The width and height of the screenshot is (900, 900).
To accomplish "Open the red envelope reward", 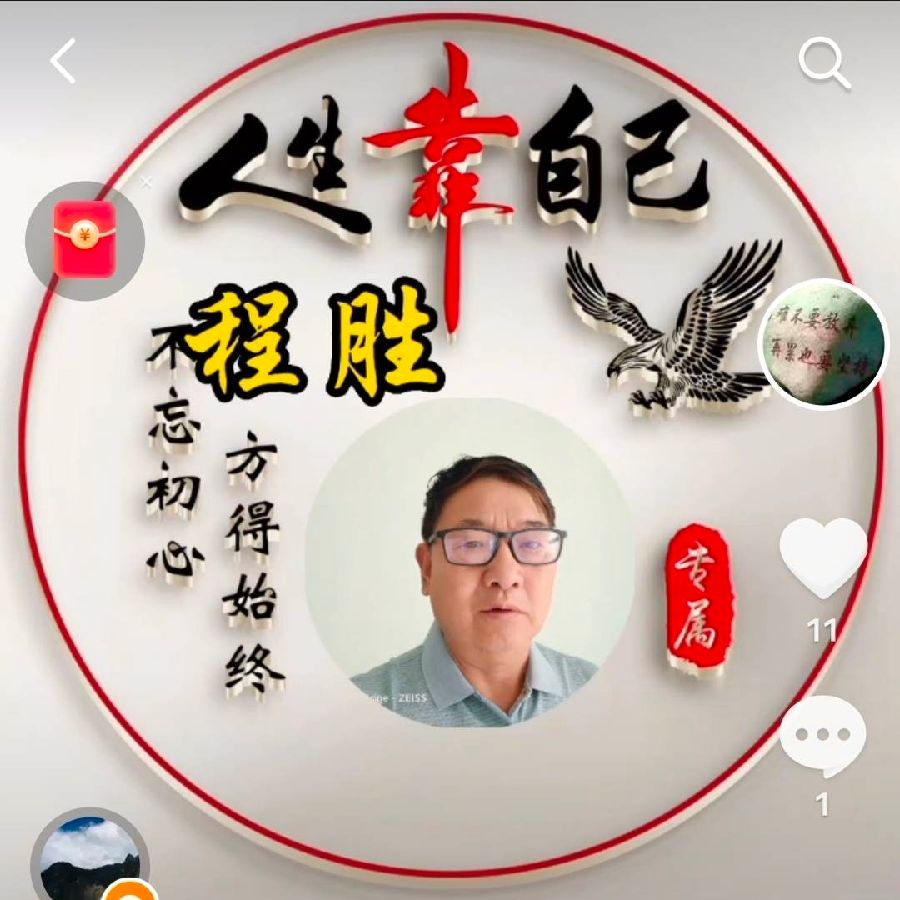I will [84, 240].
